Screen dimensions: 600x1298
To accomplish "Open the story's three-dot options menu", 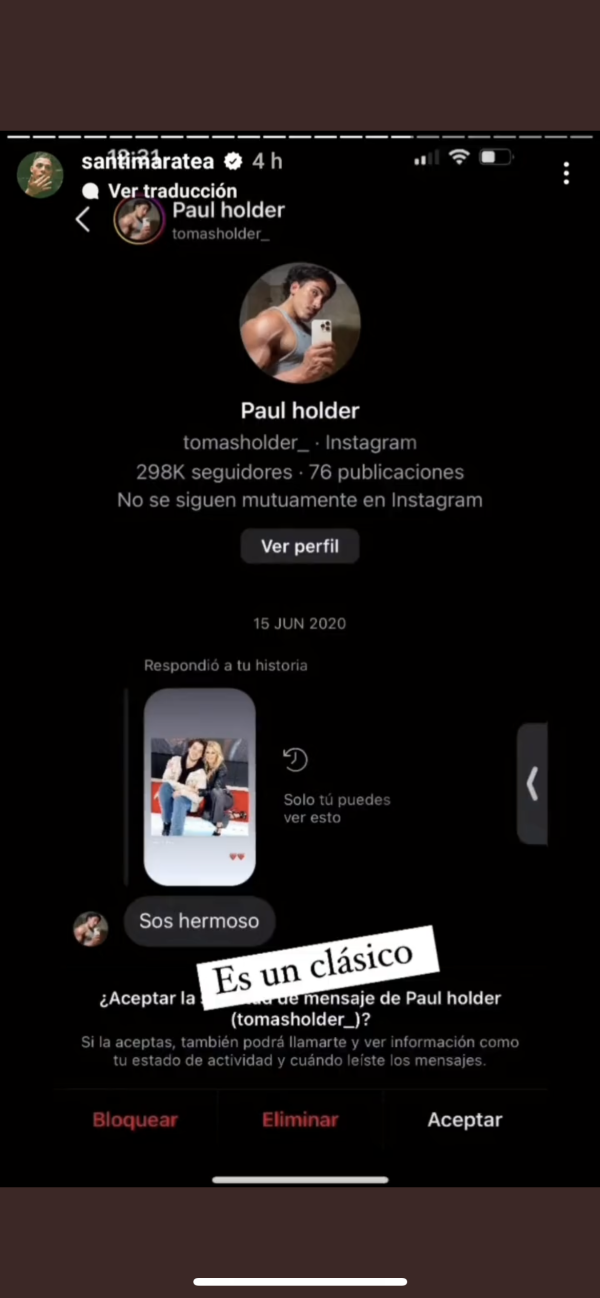I will pyautogui.click(x=566, y=174).
